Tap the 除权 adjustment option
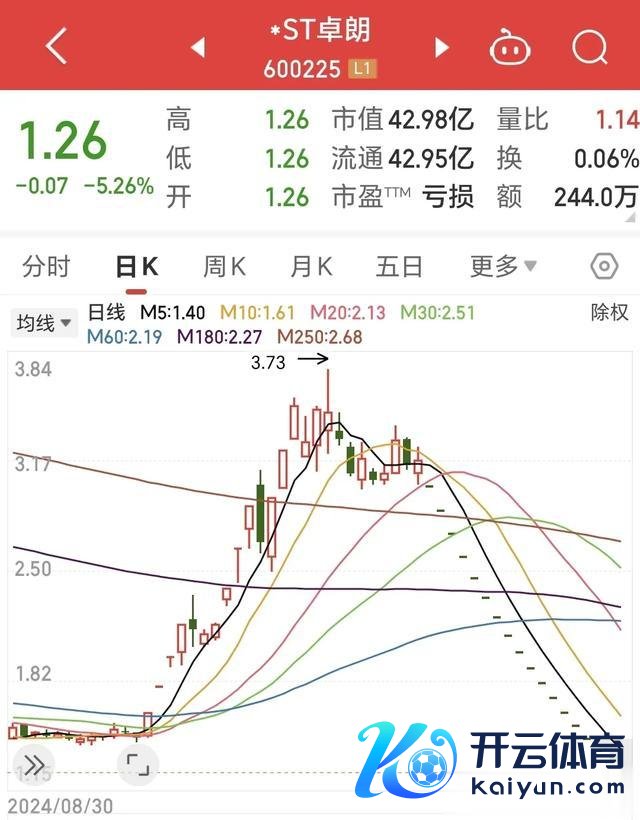The width and height of the screenshot is (640, 820). click(609, 312)
